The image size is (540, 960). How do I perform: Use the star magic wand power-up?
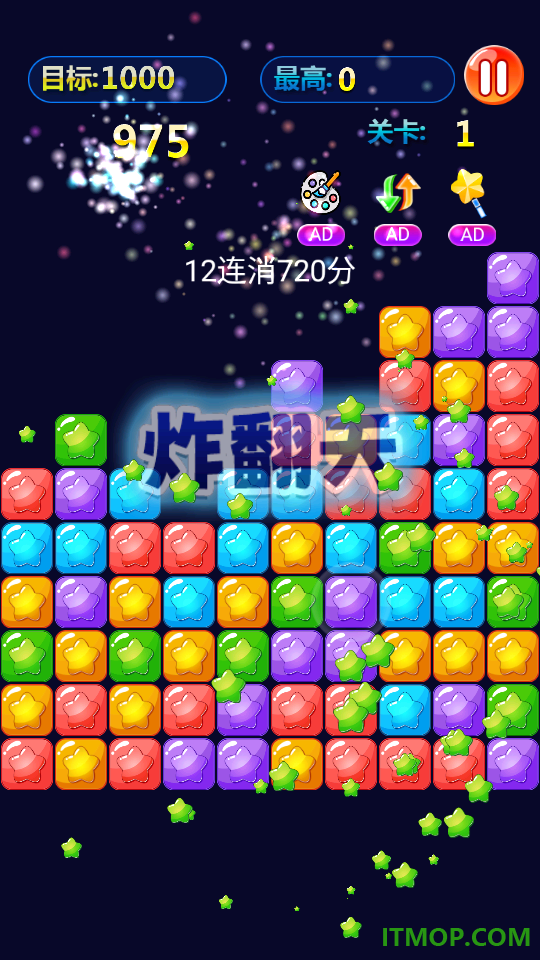pyautogui.click(x=469, y=192)
